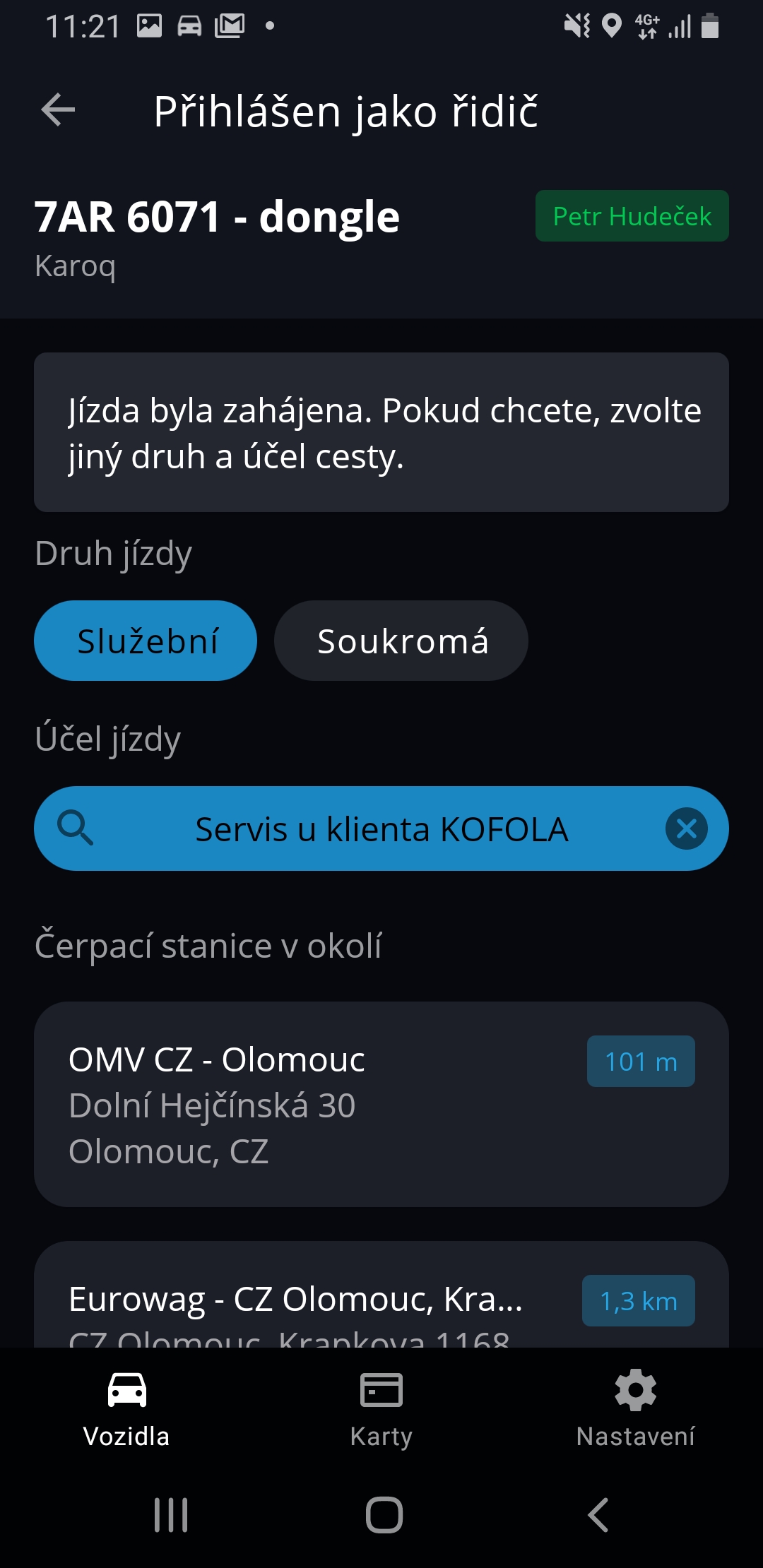Screen dimensions: 763x1568
Task: Clear the Servis u klienta KOFOLA purpose
Action: click(x=686, y=828)
